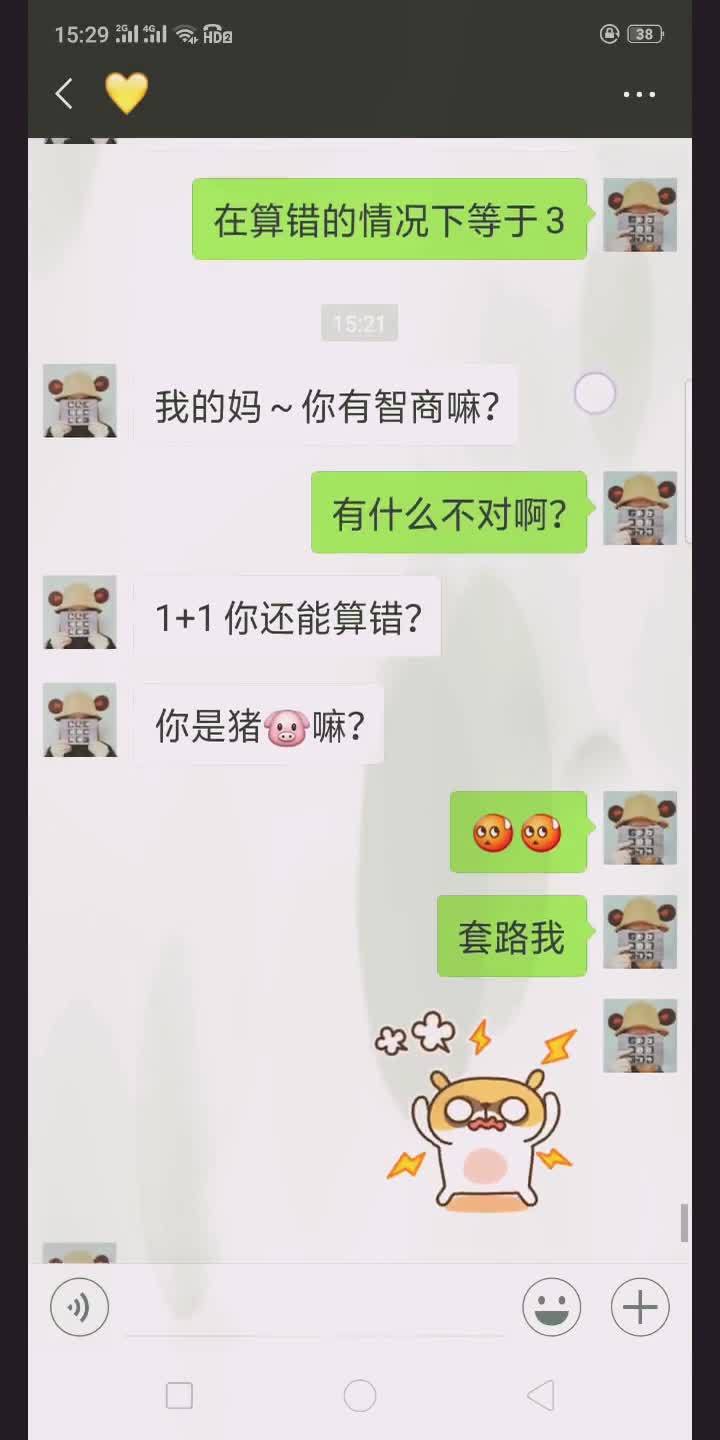720x1440 pixels.
Task: Focus the message text input field
Action: [x=315, y=1307]
